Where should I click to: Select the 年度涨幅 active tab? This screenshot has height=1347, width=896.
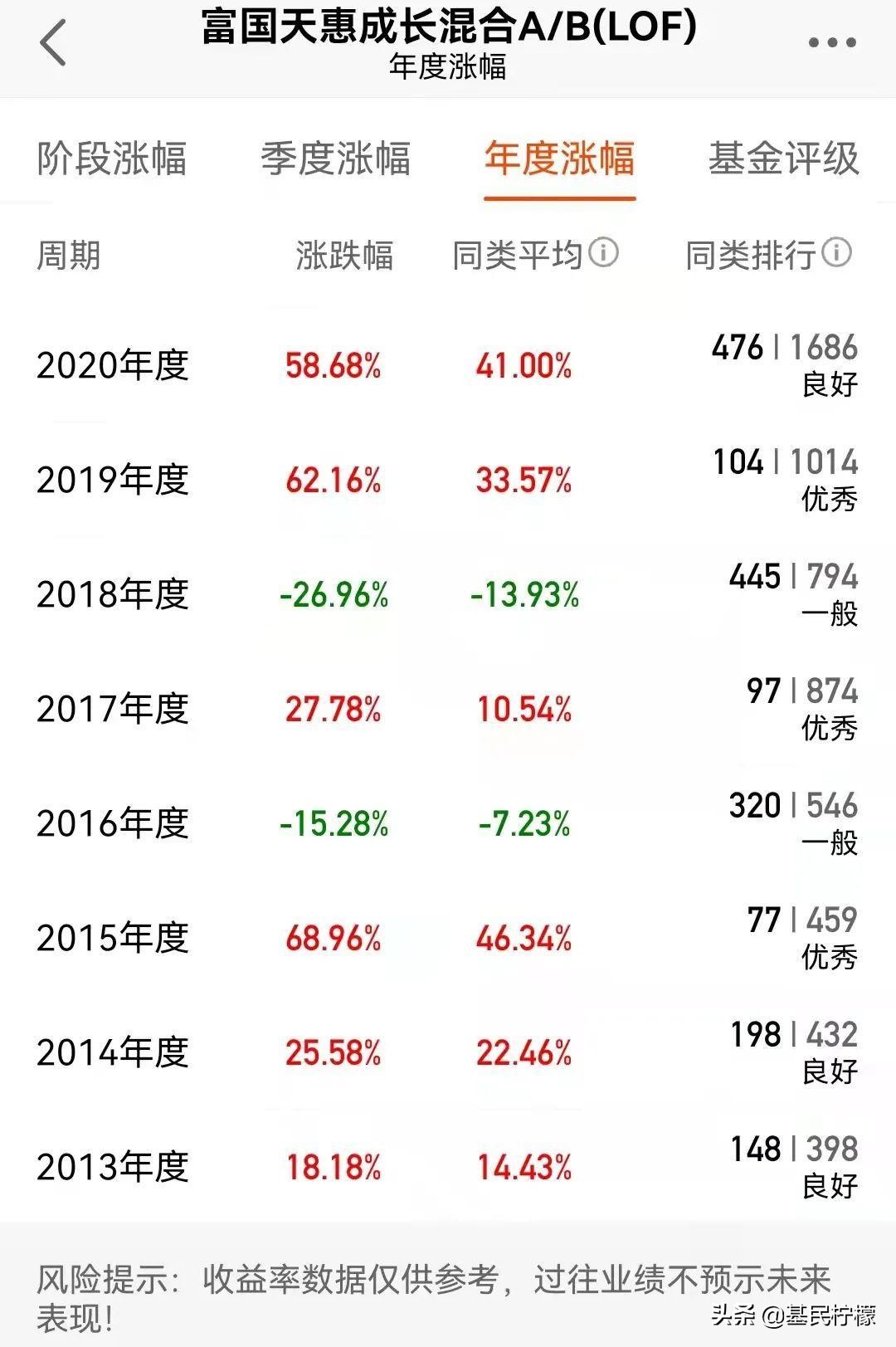tap(560, 162)
